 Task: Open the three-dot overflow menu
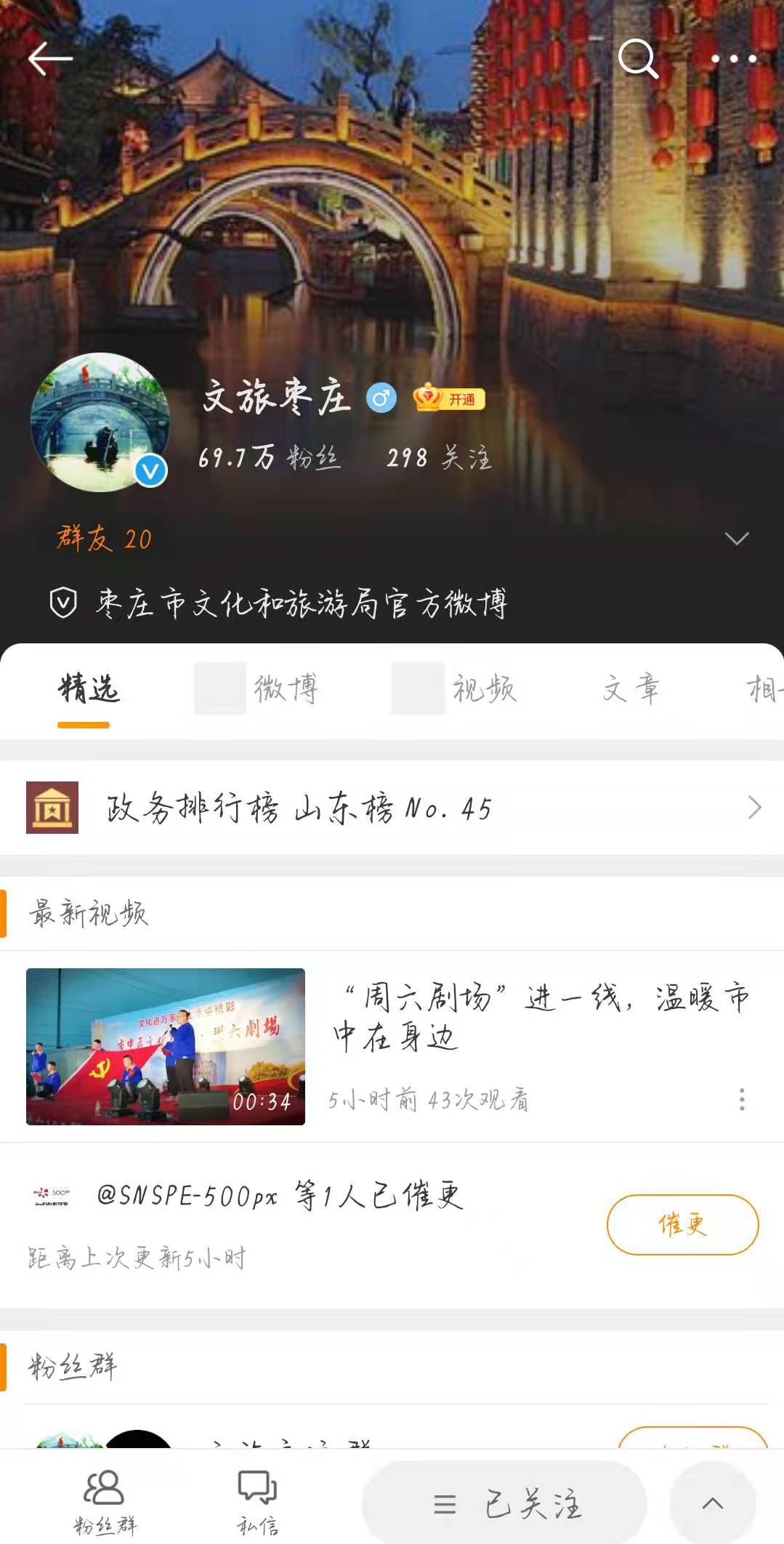pos(733,59)
